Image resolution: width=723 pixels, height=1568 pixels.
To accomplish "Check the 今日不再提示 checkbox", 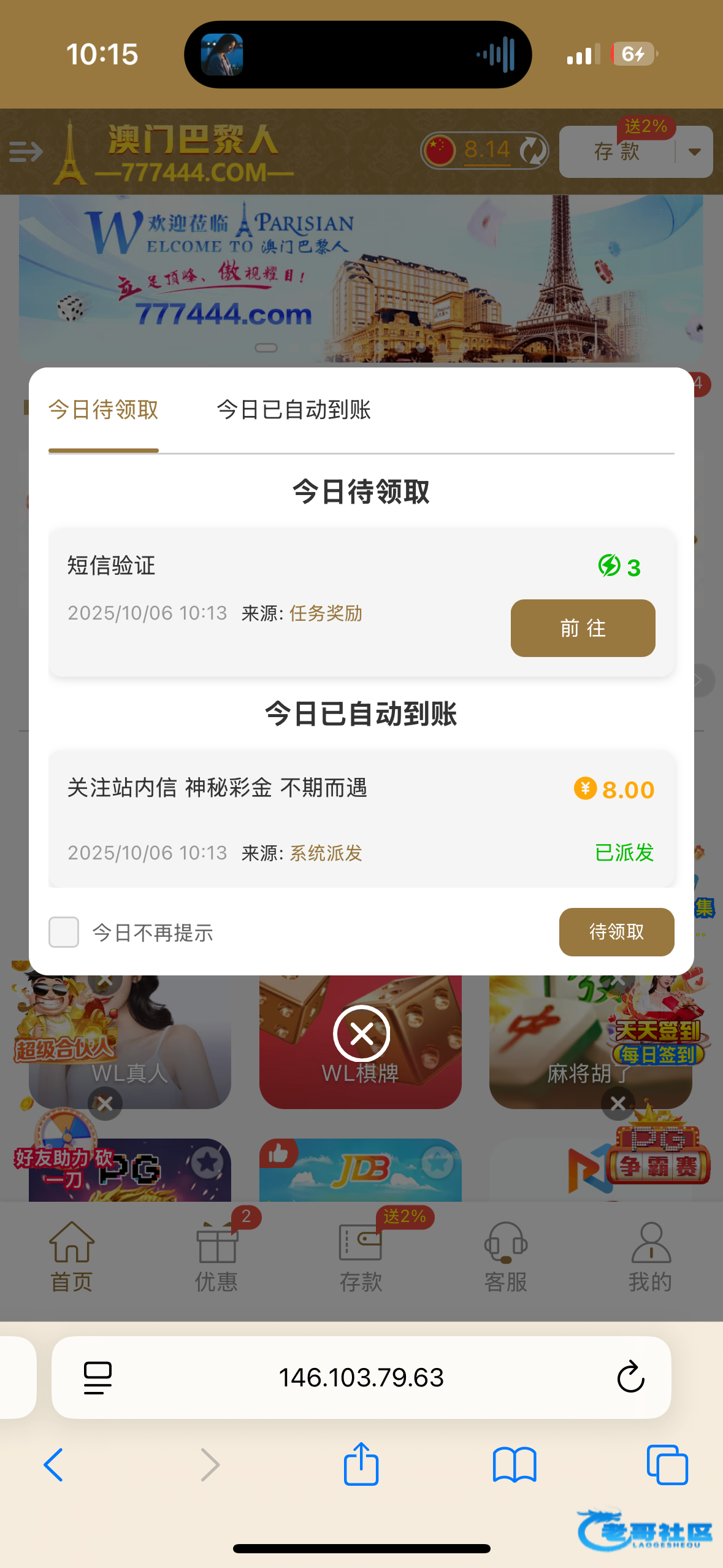I will pyautogui.click(x=64, y=932).
